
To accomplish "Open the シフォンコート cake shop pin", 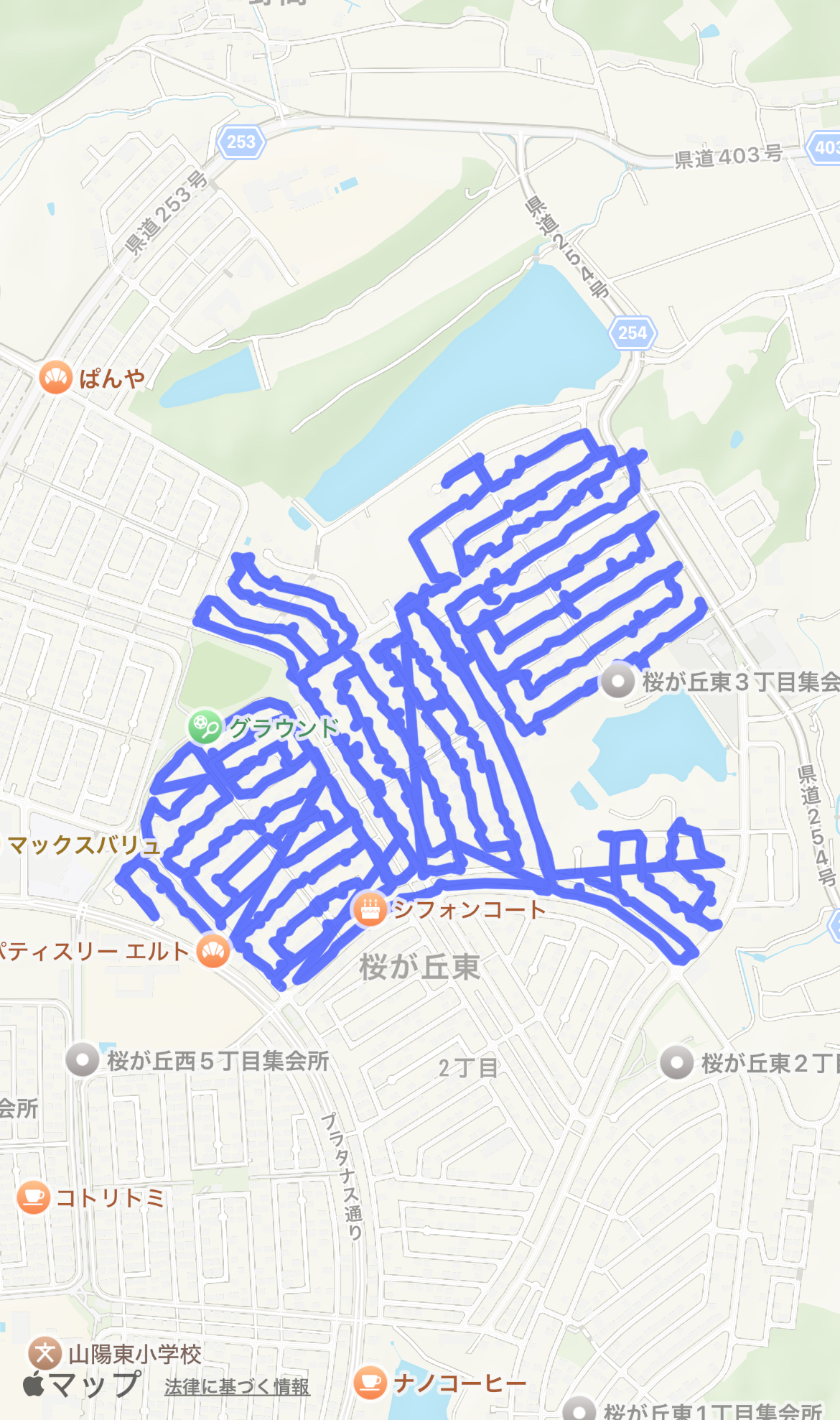I will (x=369, y=909).
